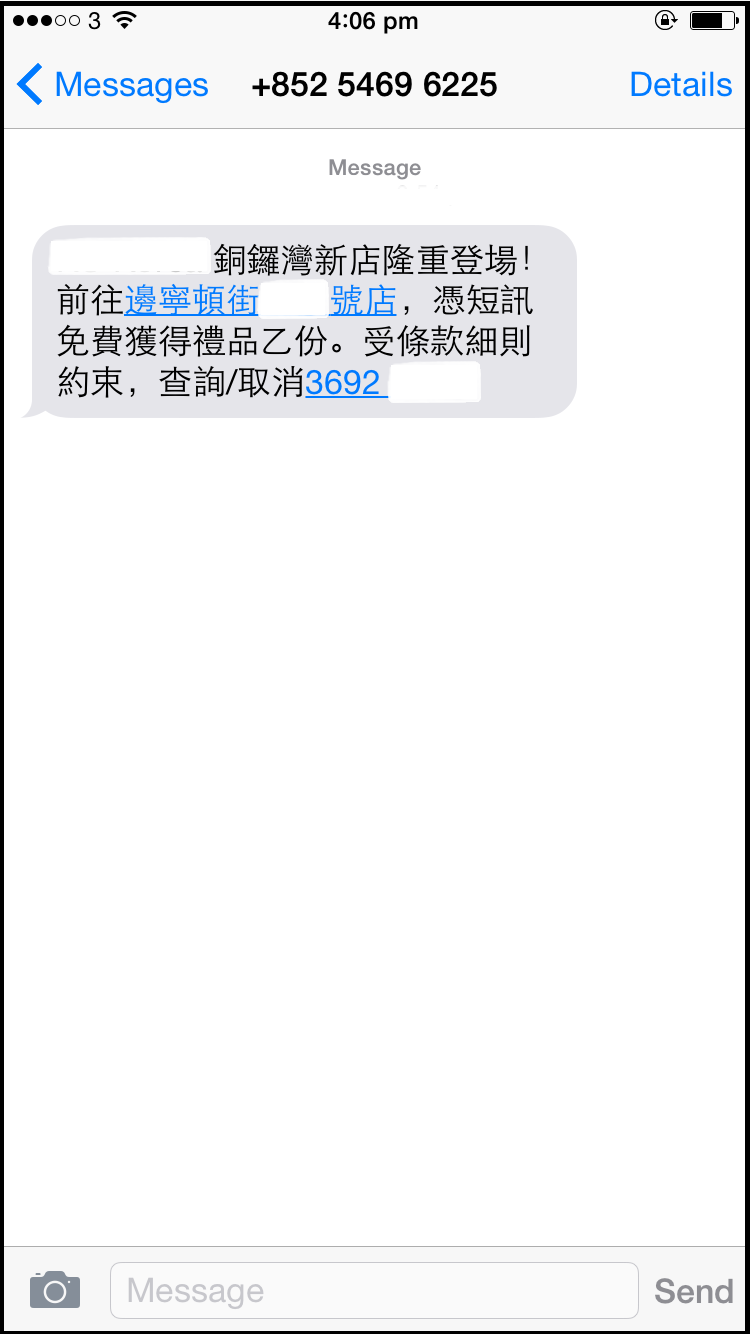Call the 3692 phone number link
750x1334 pixels.
click(344, 383)
